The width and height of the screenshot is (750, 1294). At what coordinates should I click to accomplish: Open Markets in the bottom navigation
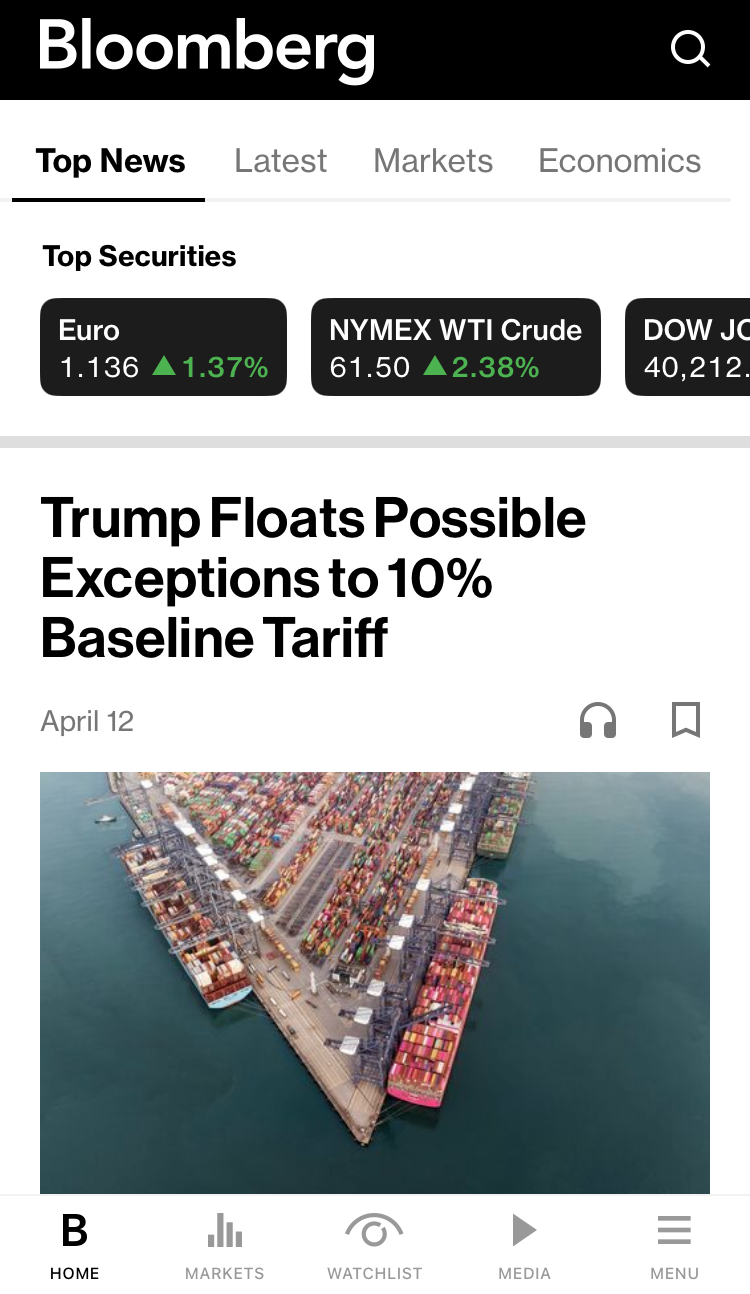pos(225,1247)
